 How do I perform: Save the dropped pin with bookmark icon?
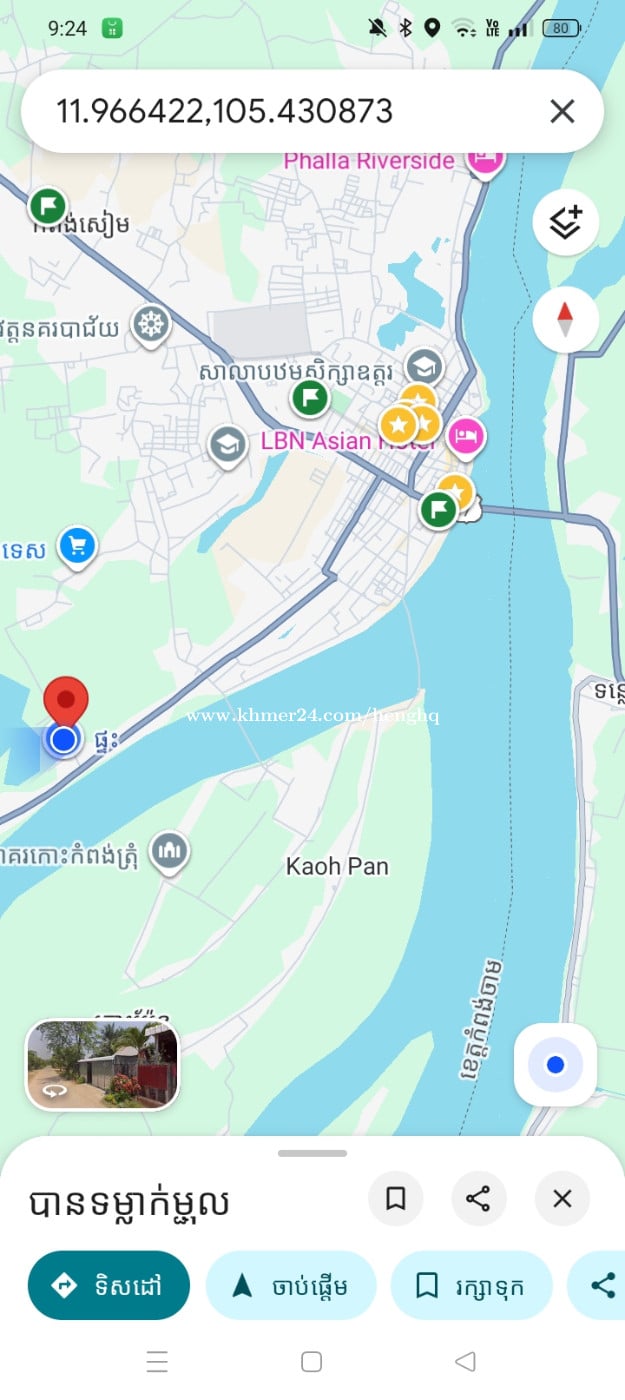coord(395,1198)
